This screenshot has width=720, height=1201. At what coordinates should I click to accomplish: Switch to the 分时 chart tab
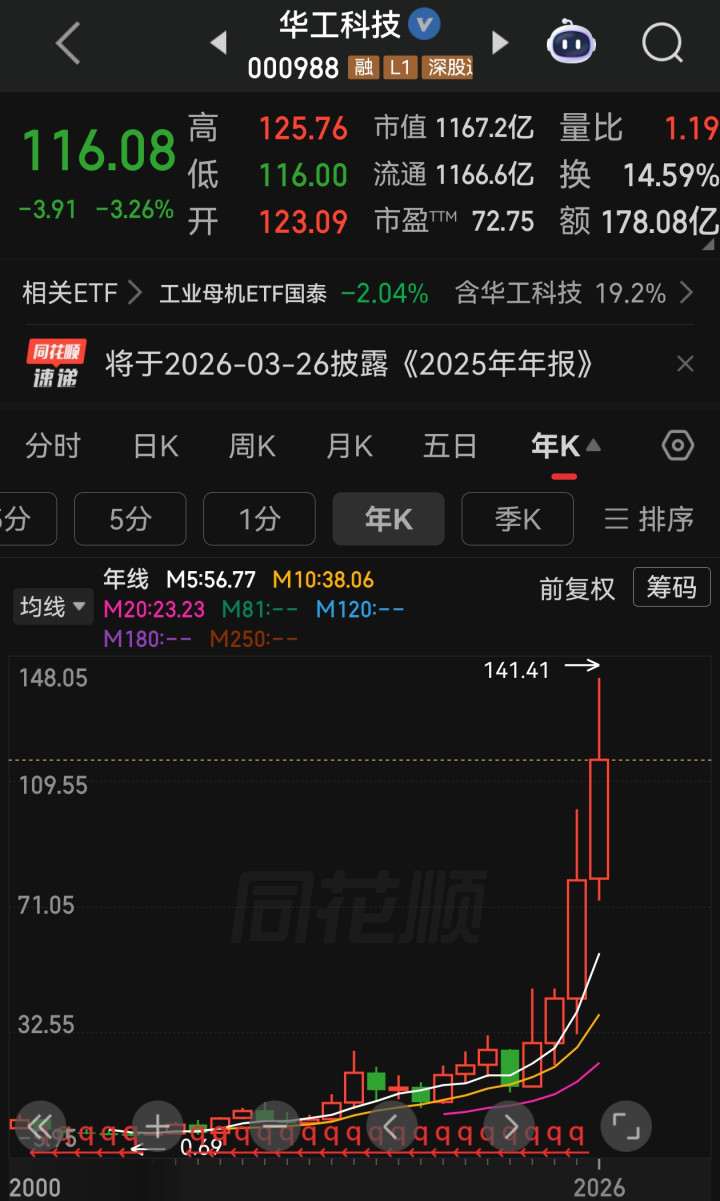[53, 446]
